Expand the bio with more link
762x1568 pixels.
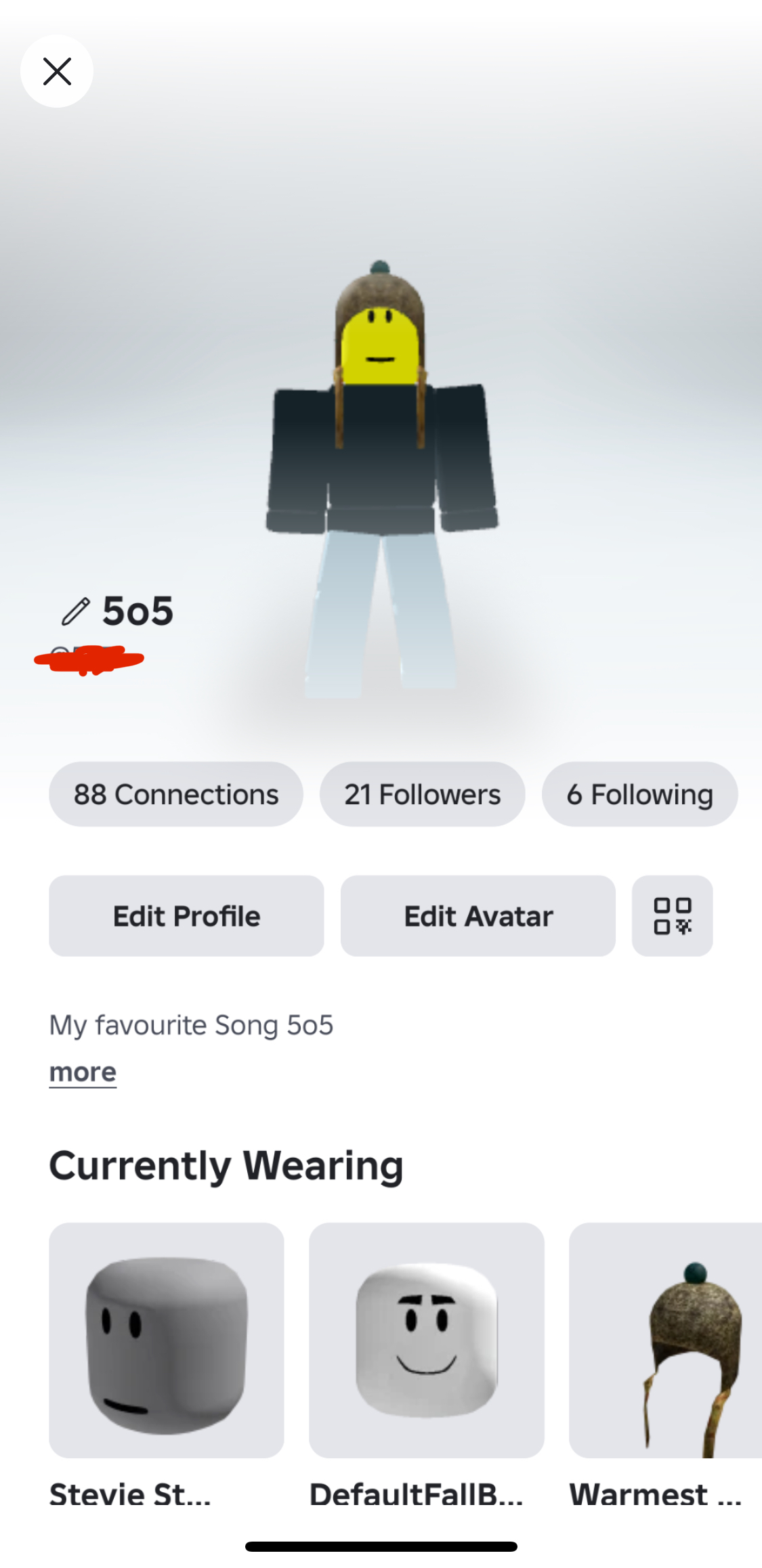[83, 1072]
